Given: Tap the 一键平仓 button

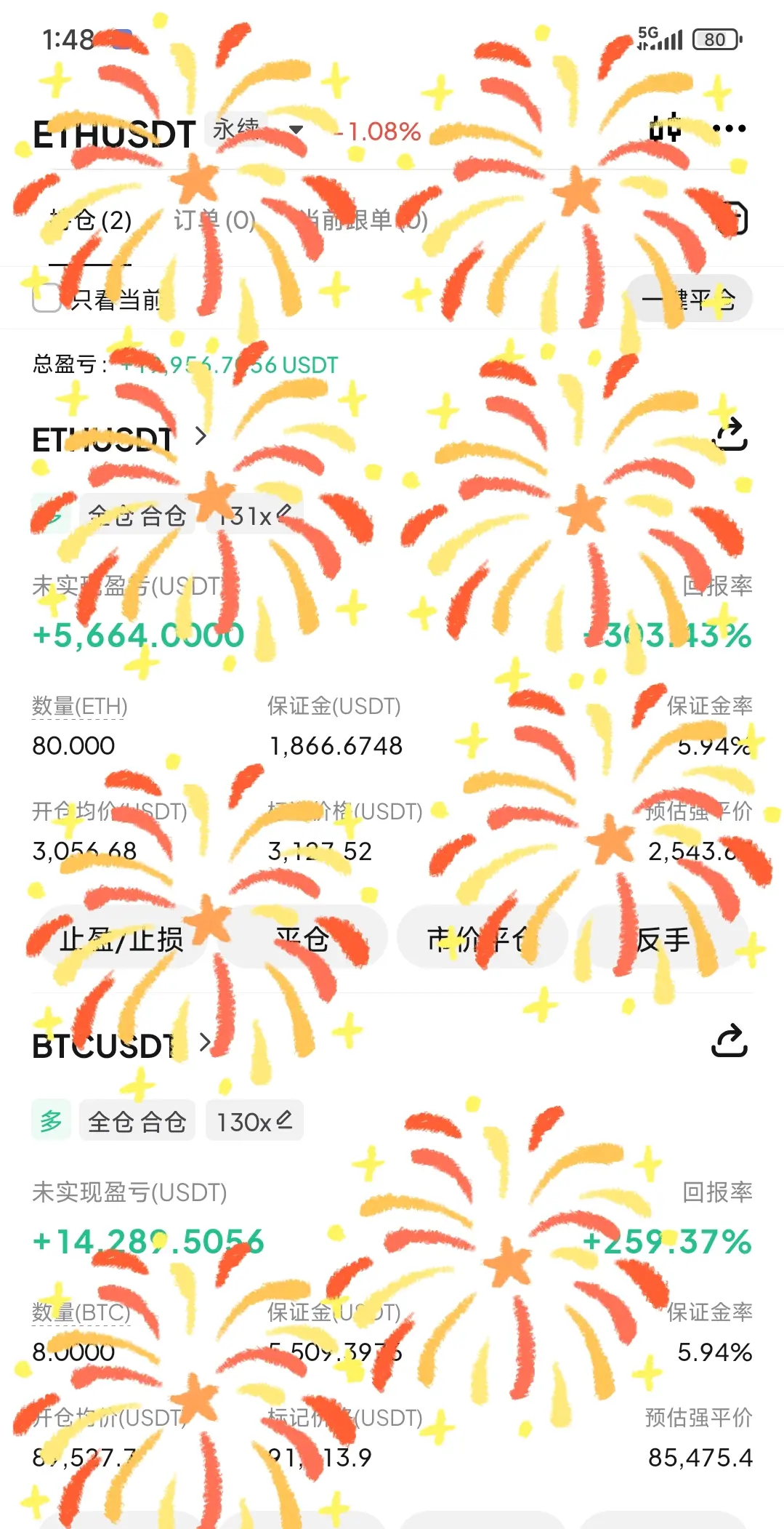Looking at the screenshot, I should point(688,298).
